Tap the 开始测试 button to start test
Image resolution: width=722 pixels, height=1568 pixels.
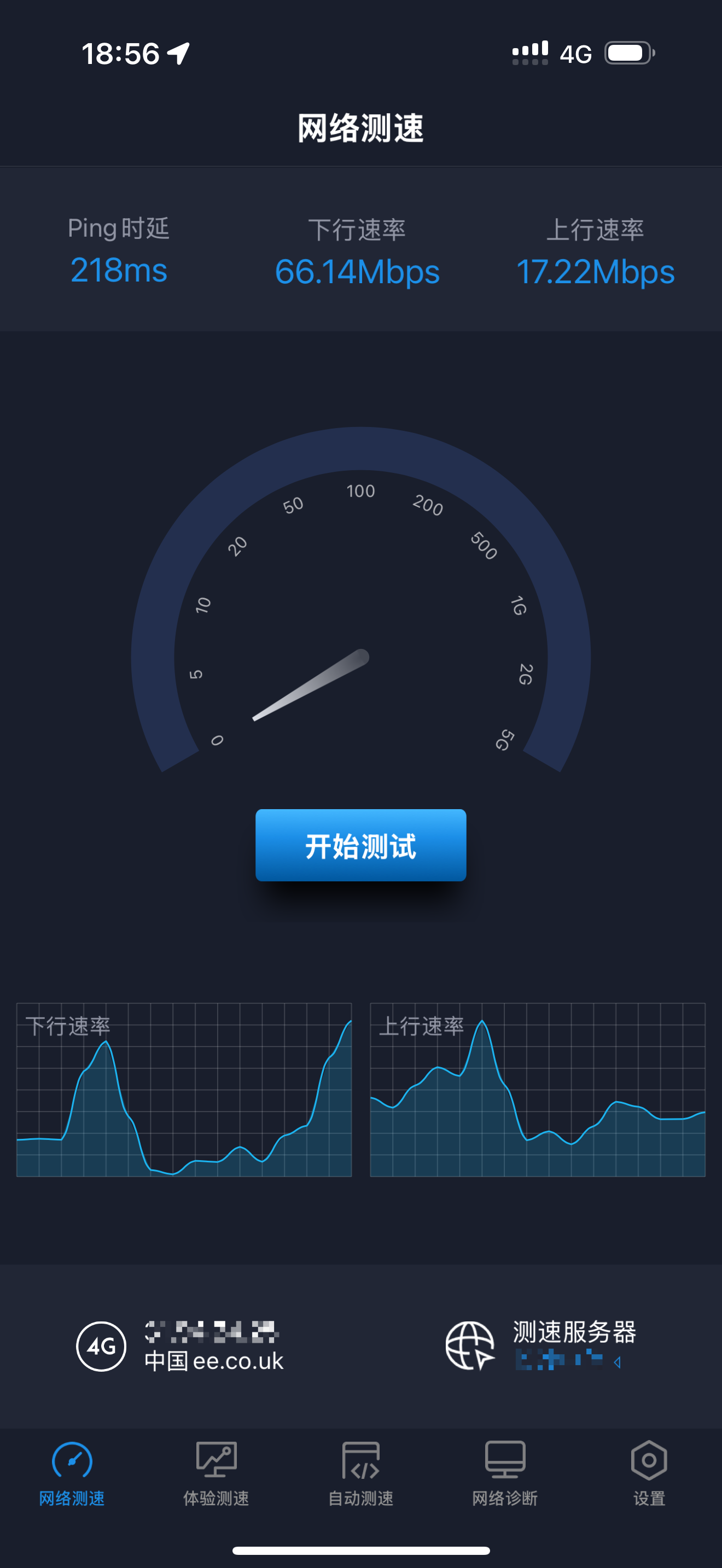[x=360, y=845]
